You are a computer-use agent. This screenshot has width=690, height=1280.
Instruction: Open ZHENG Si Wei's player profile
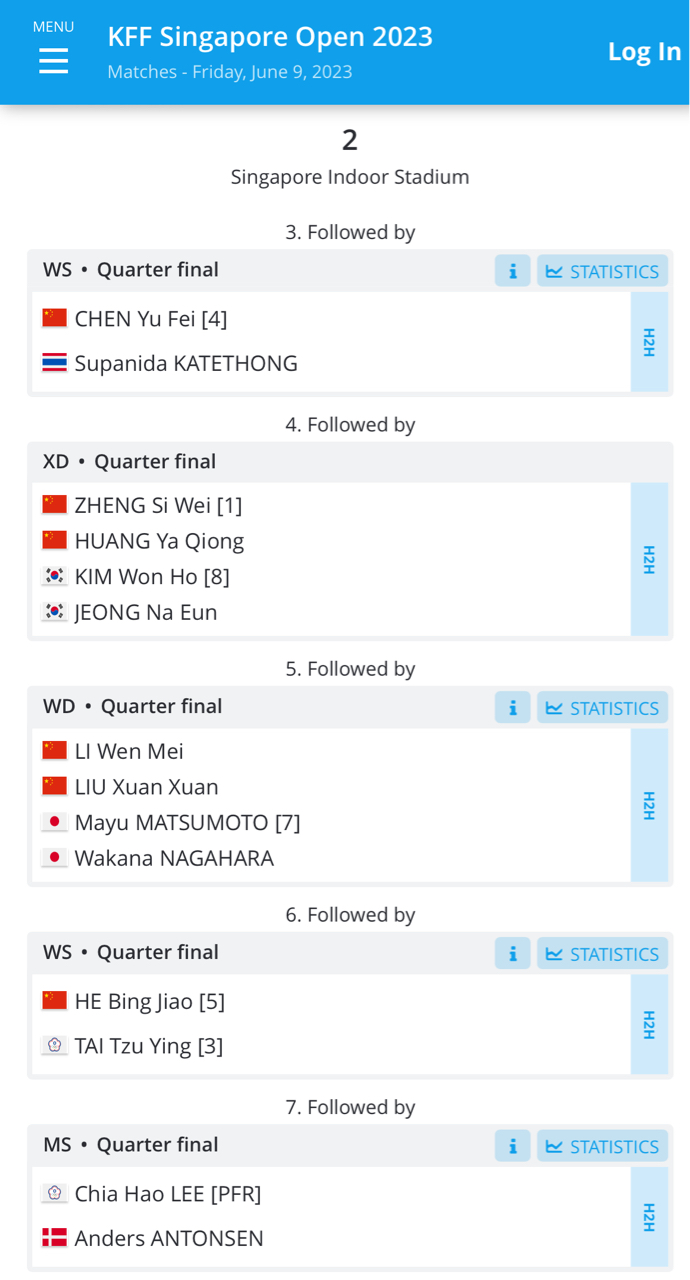tap(158, 505)
